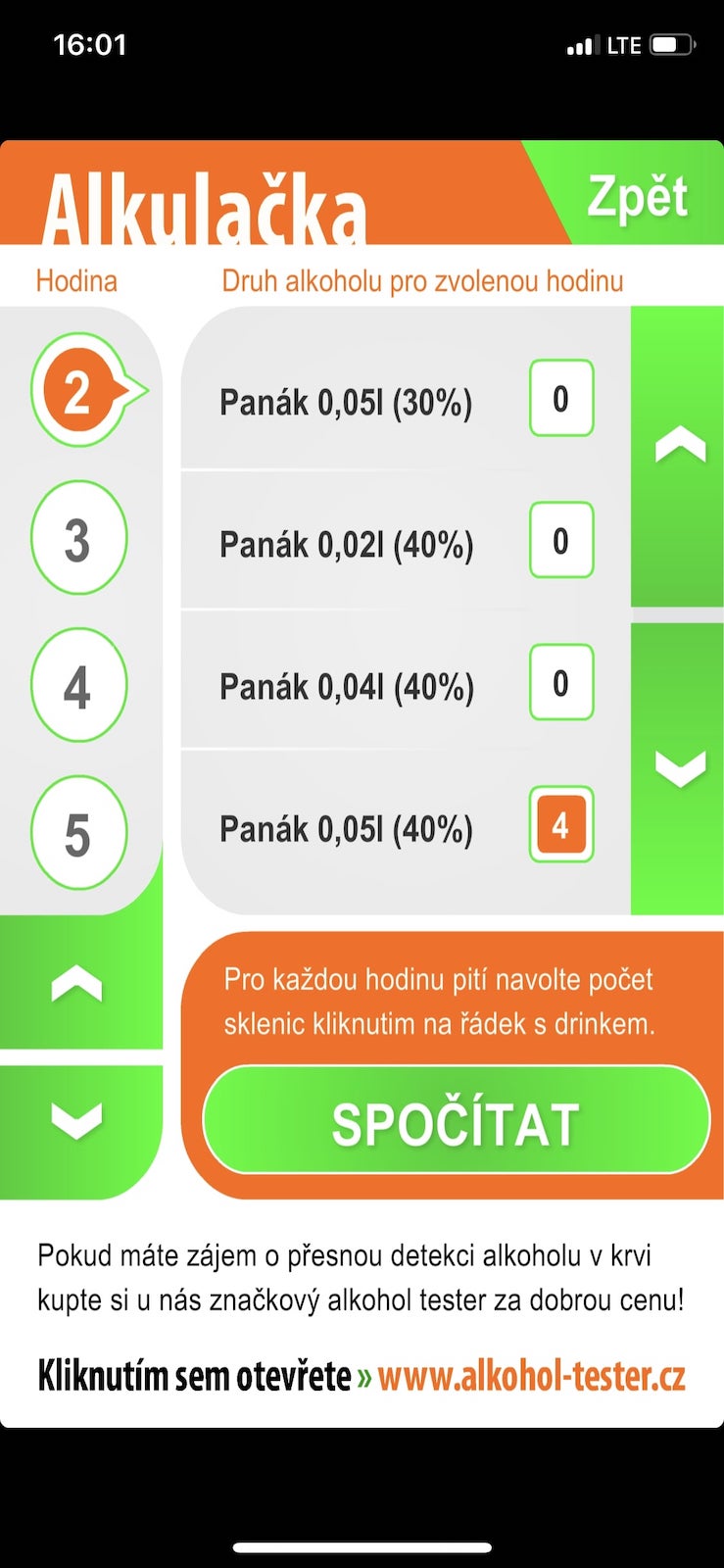
Task: Tap the down arrow beside the drink list
Action: pos(679,767)
